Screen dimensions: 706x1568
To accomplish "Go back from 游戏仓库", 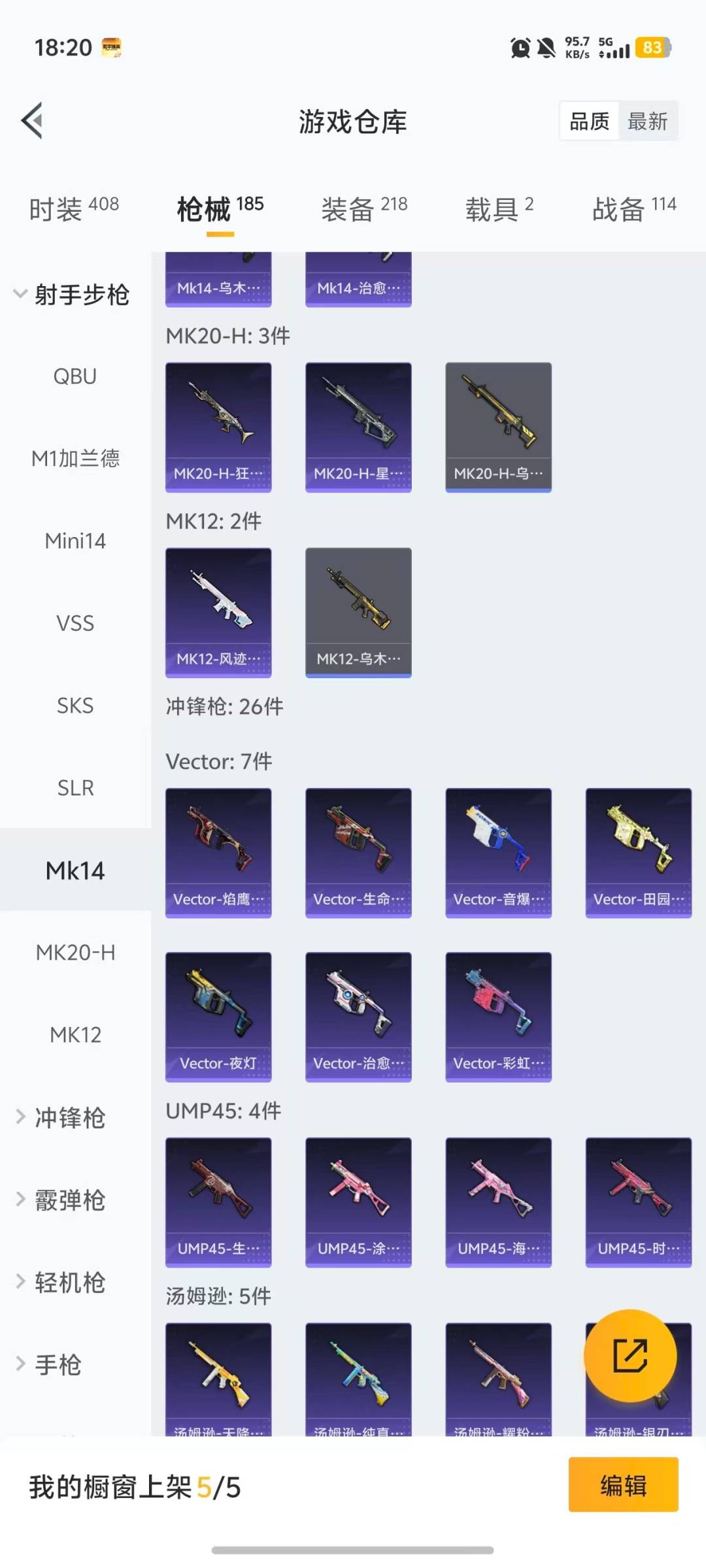I will click(x=33, y=121).
